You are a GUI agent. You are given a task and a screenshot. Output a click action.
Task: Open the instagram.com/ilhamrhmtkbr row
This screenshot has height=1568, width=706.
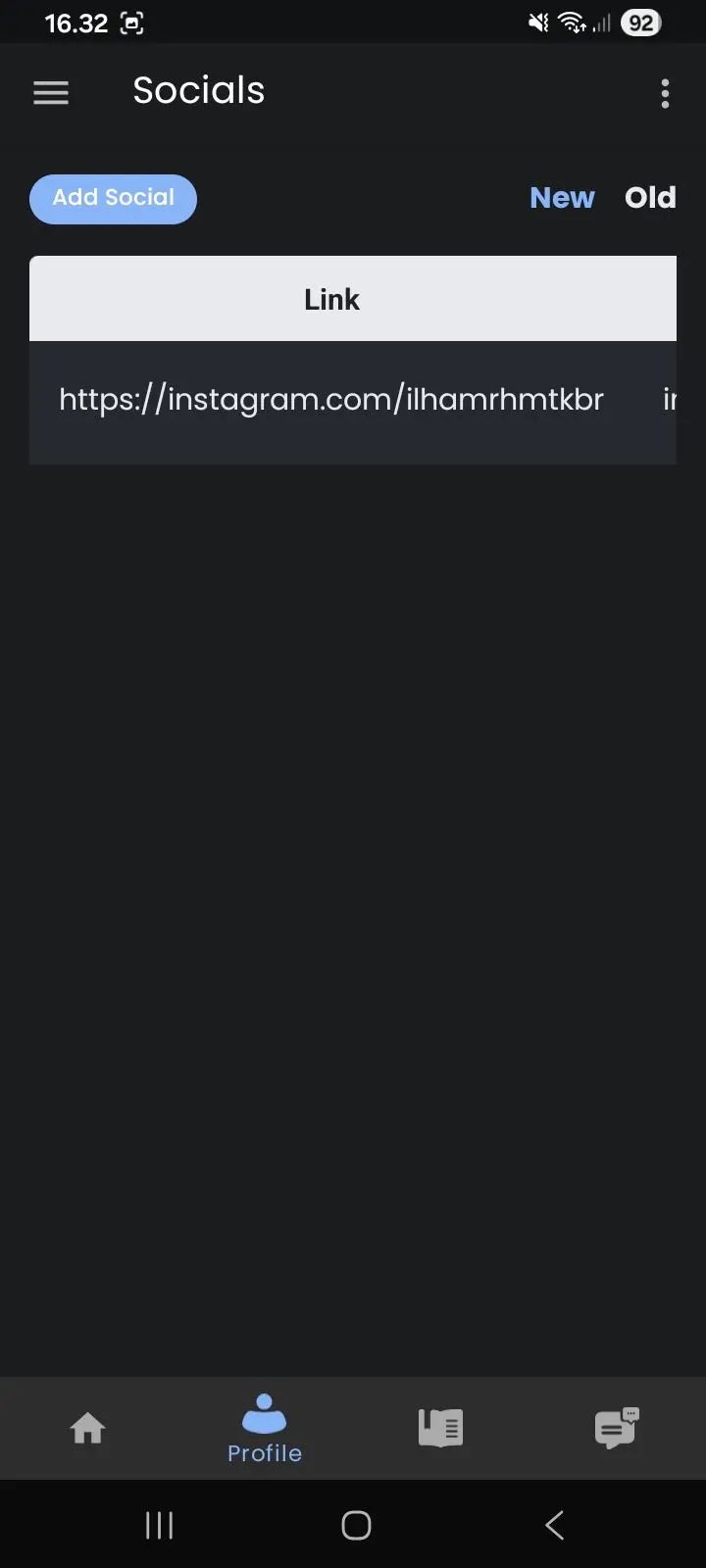pyautogui.click(x=353, y=402)
